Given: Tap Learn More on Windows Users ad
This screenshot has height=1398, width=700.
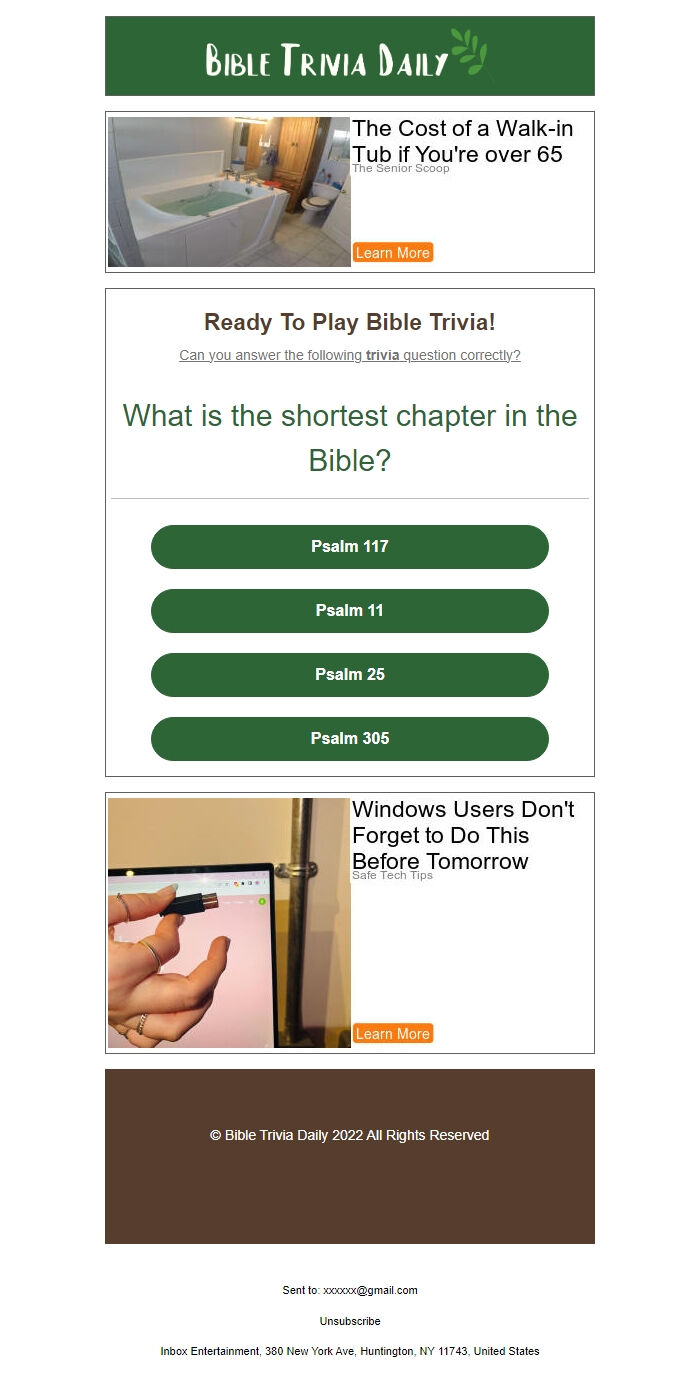Looking at the screenshot, I should point(392,1034).
